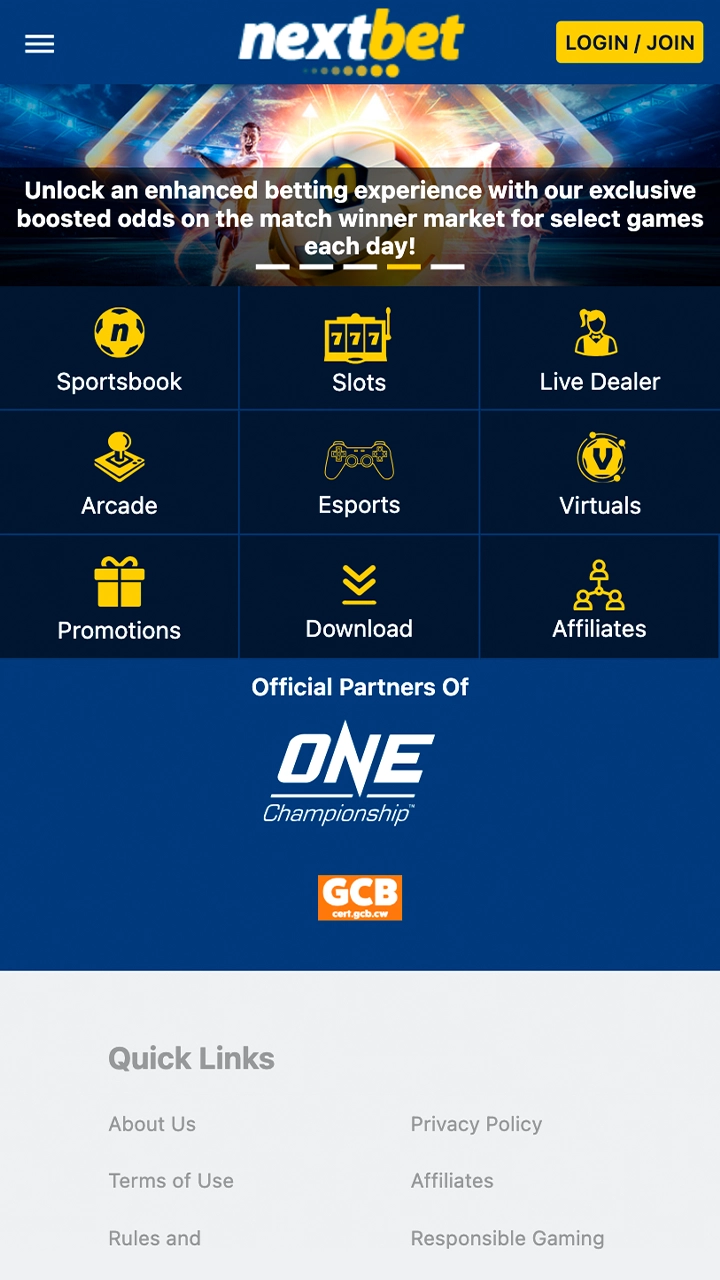Screen dimensions: 720x1280
Task: Open the GCB certification badge
Action: click(360, 897)
